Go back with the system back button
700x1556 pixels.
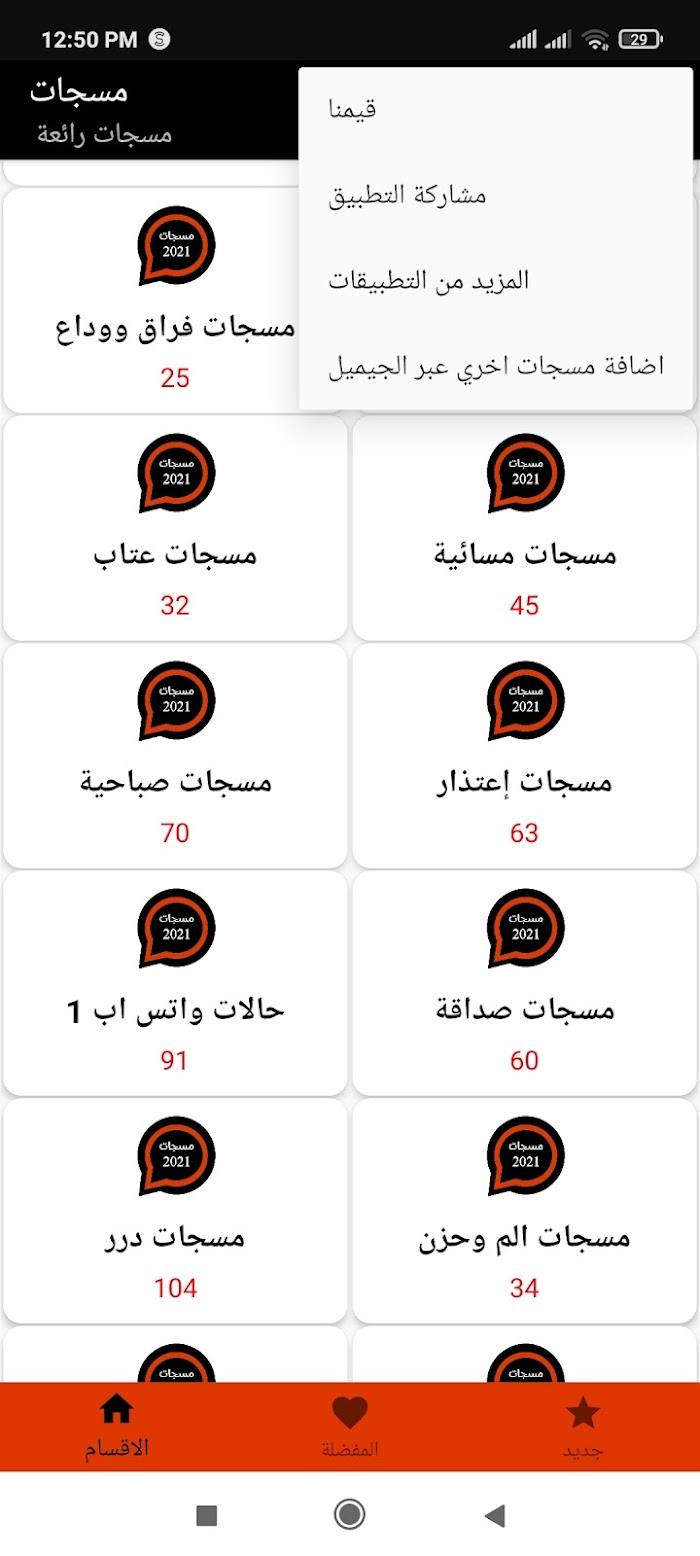(x=494, y=1516)
